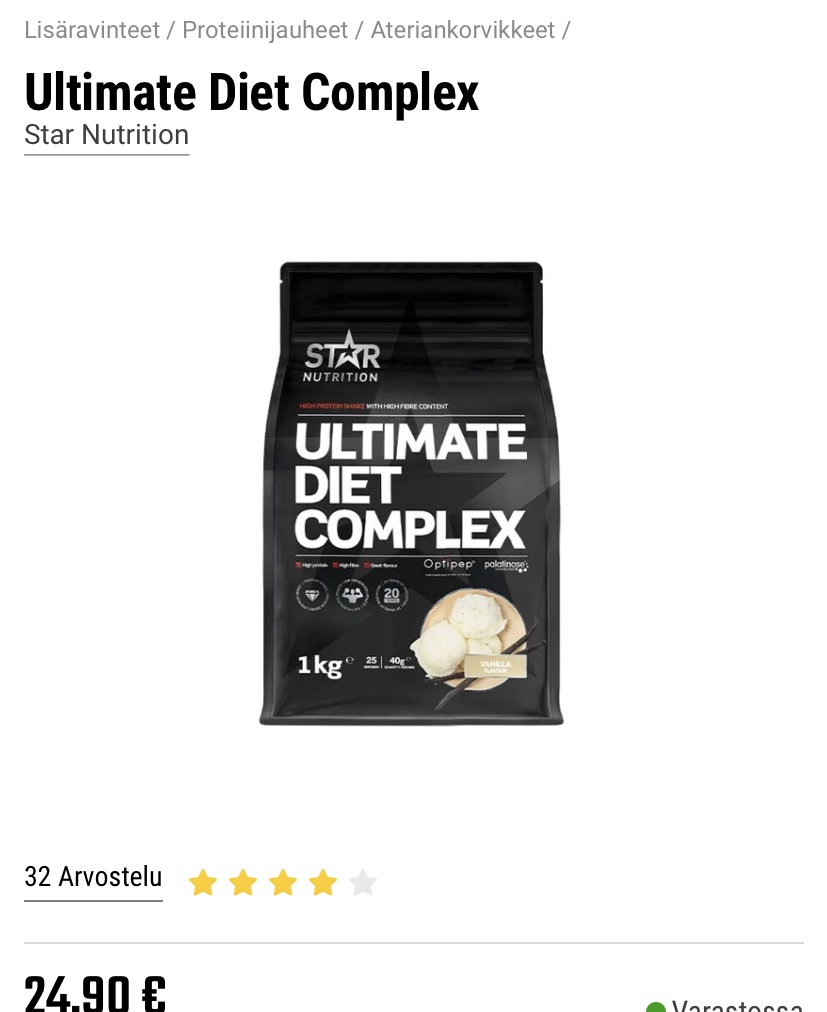Go to Proteiinijauheet category
Viewport: 827px width, 1012px height.
click(265, 30)
